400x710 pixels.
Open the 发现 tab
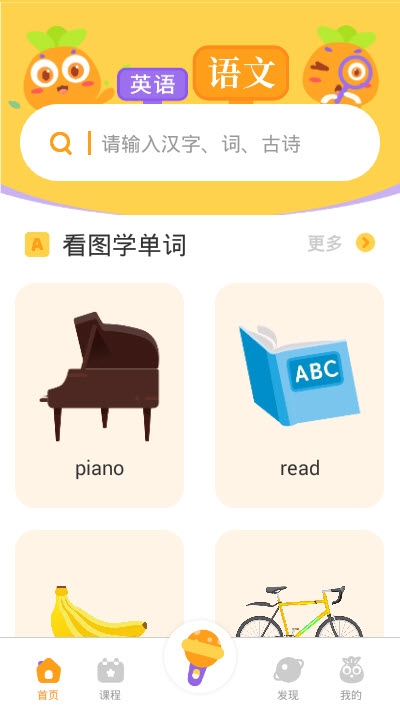[x=288, y=679]
